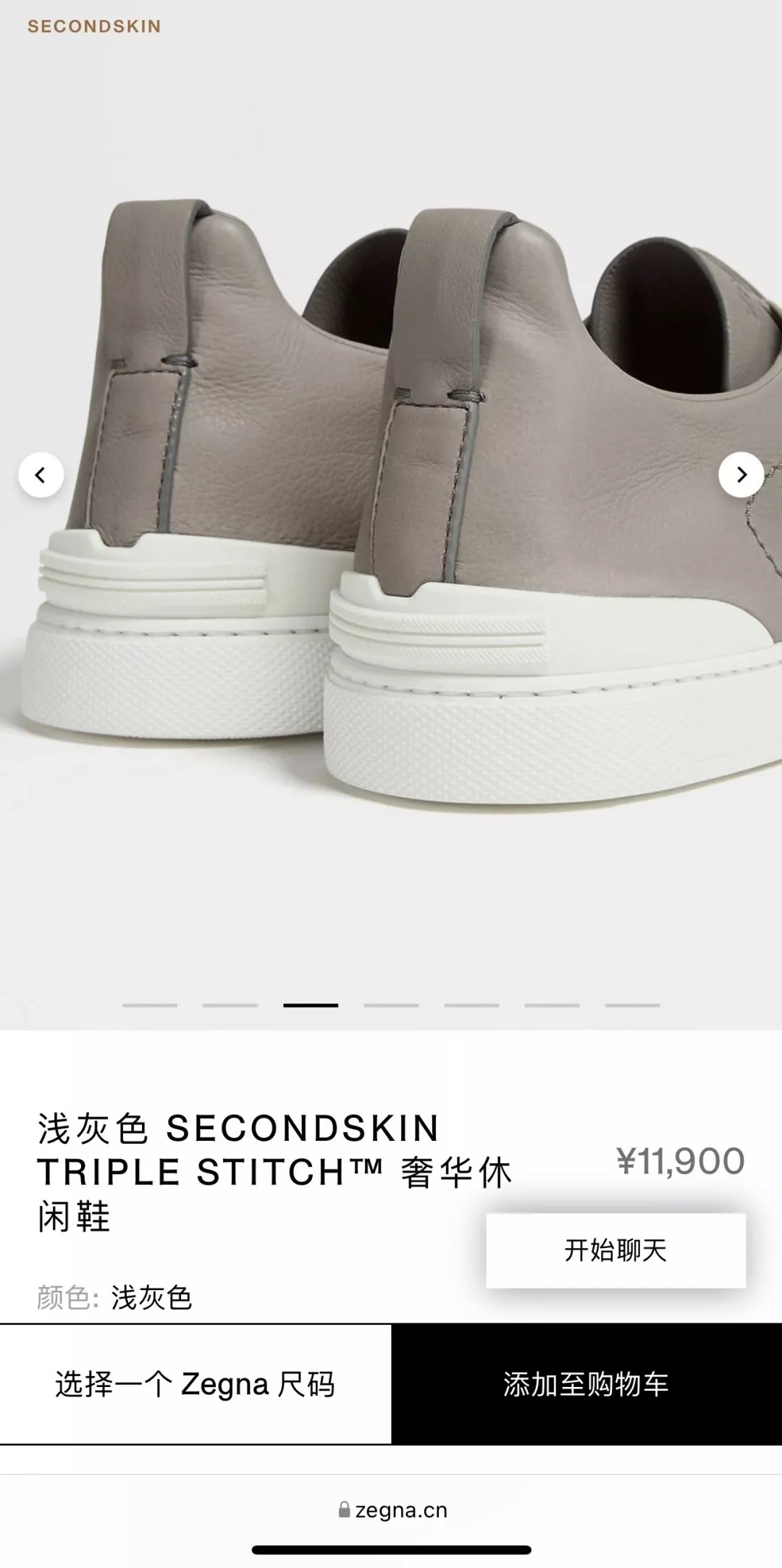Open the enlarged sneaker product image

391,507
